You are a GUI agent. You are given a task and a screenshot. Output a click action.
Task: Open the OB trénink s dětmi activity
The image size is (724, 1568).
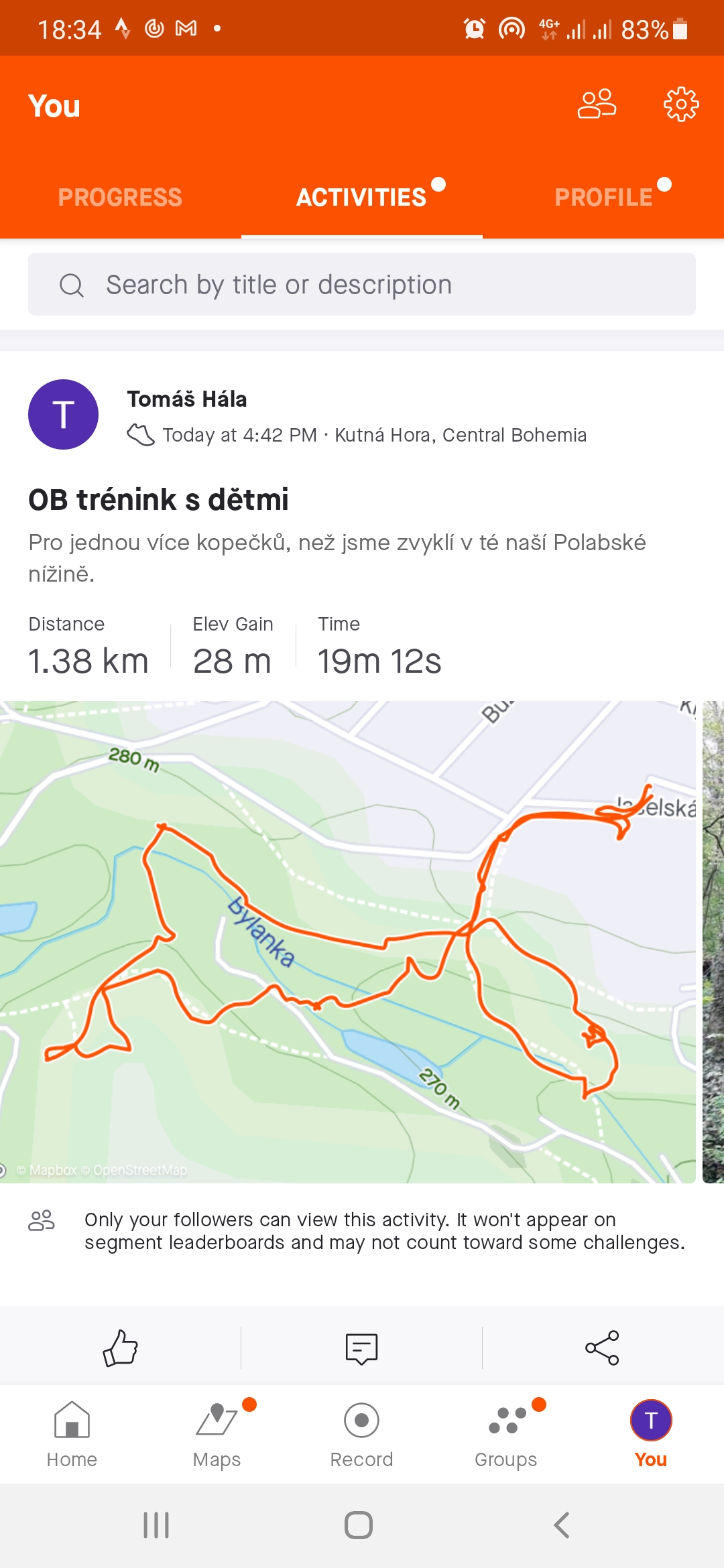point(158,500)
